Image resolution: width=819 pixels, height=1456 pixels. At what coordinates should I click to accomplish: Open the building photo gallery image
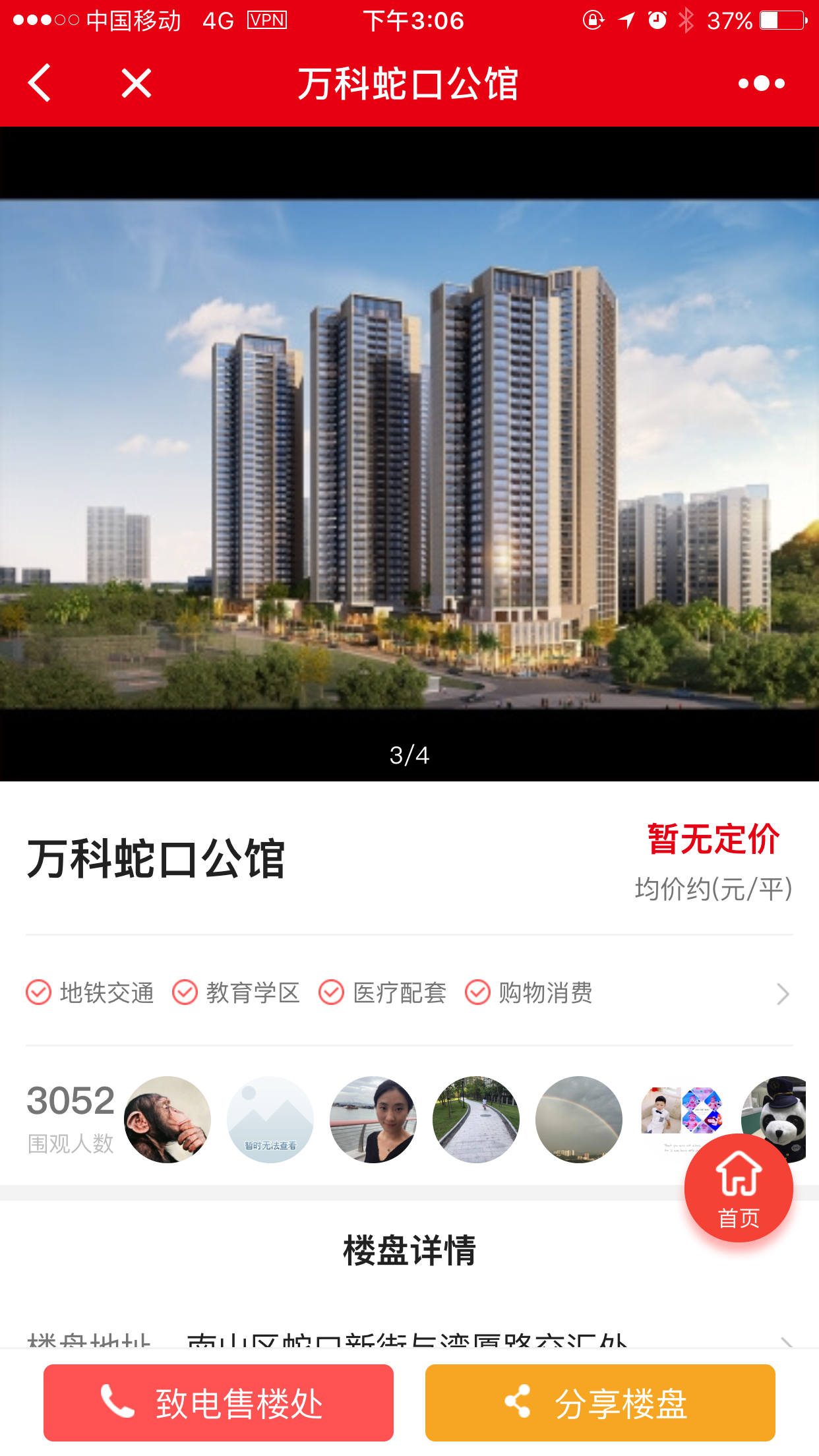409,454
